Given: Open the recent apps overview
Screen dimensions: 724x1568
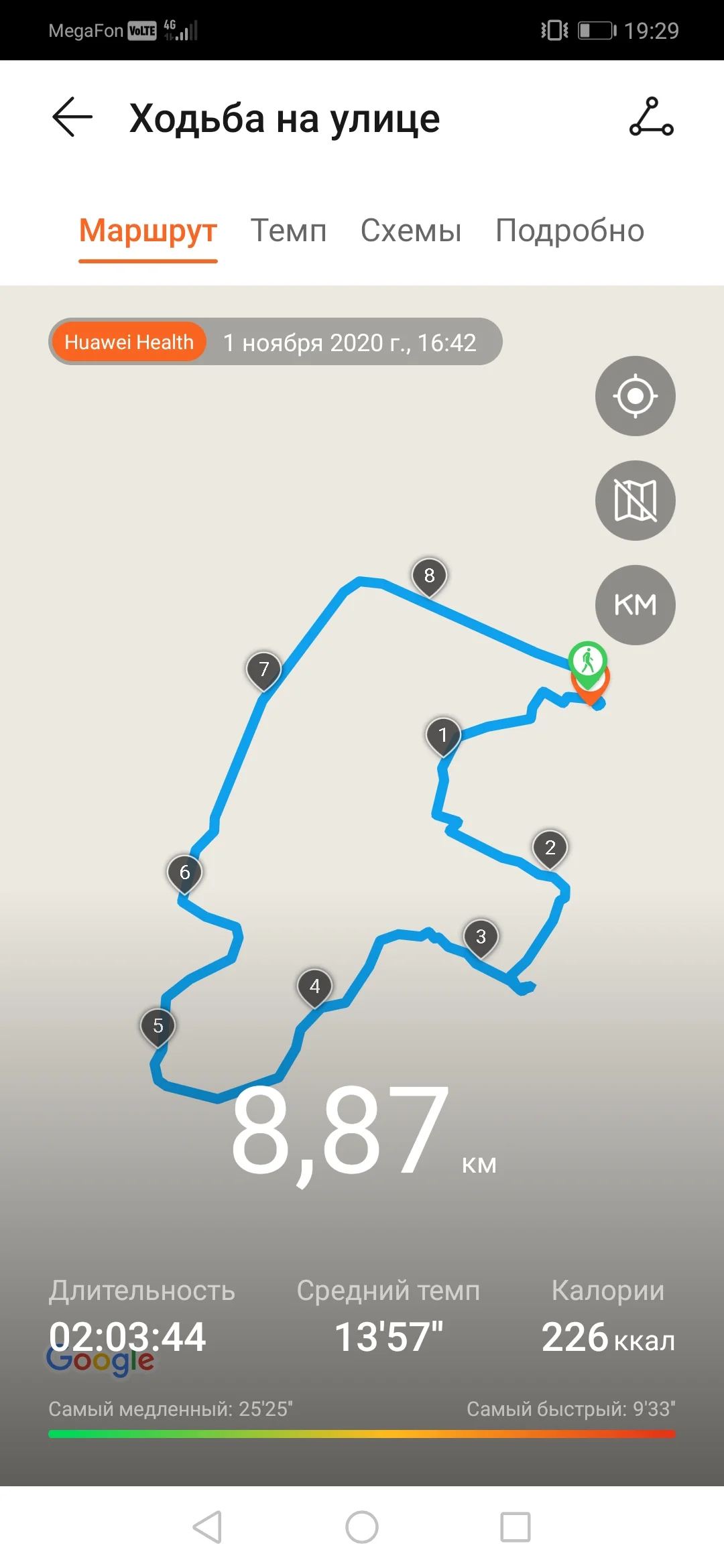Looking at the screenshot, I should [516, 1527].
